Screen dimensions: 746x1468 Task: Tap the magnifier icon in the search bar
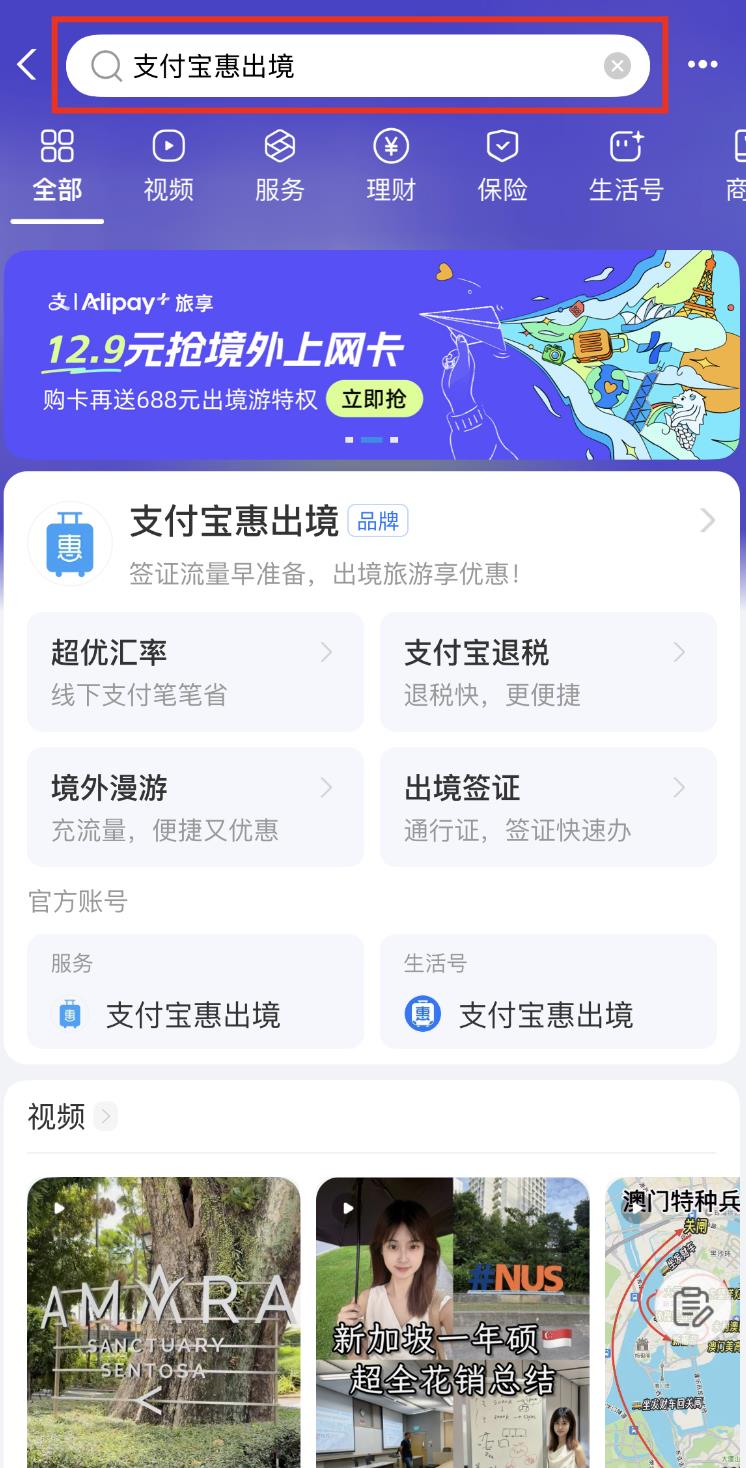104,64
